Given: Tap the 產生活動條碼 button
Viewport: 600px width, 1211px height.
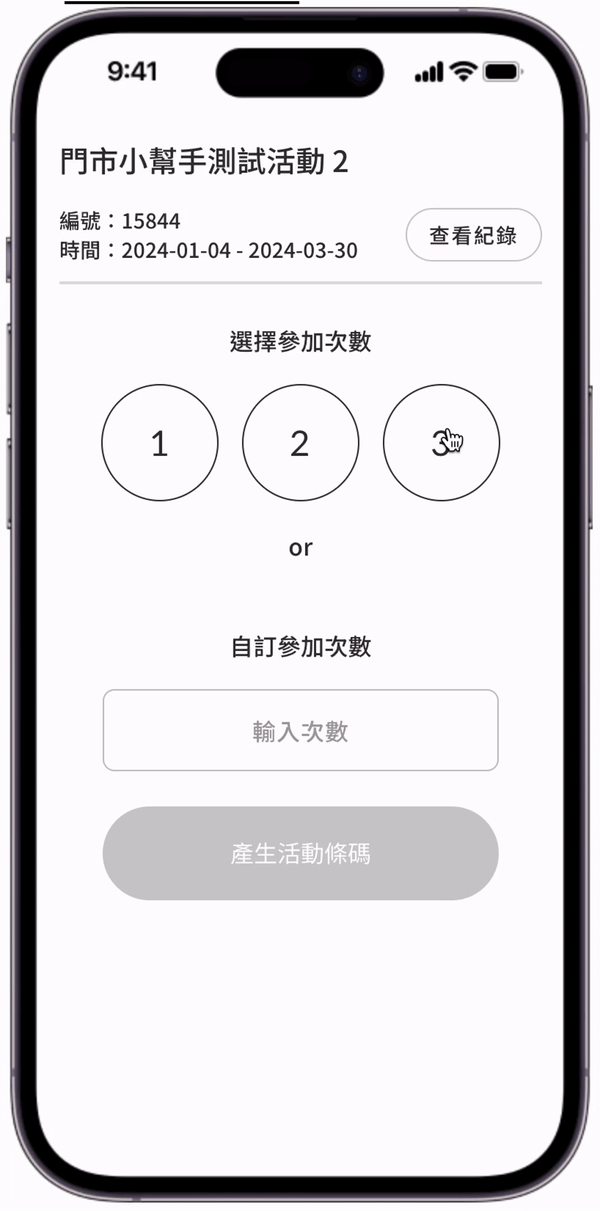Looking at the screenshot, I should pyautogui.click(x=300, y=853).
